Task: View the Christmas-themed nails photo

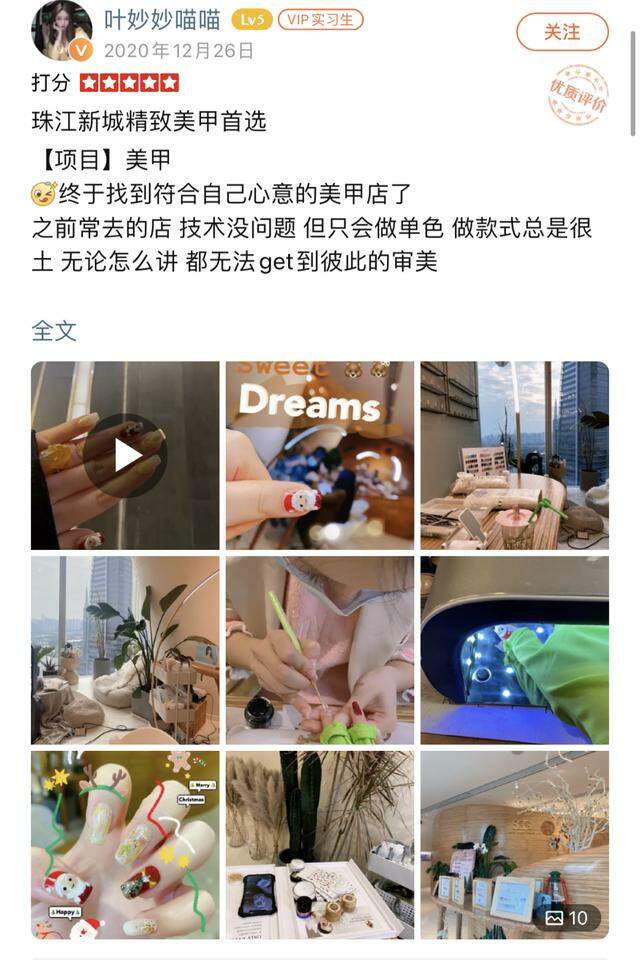Action: coord(125,845)
